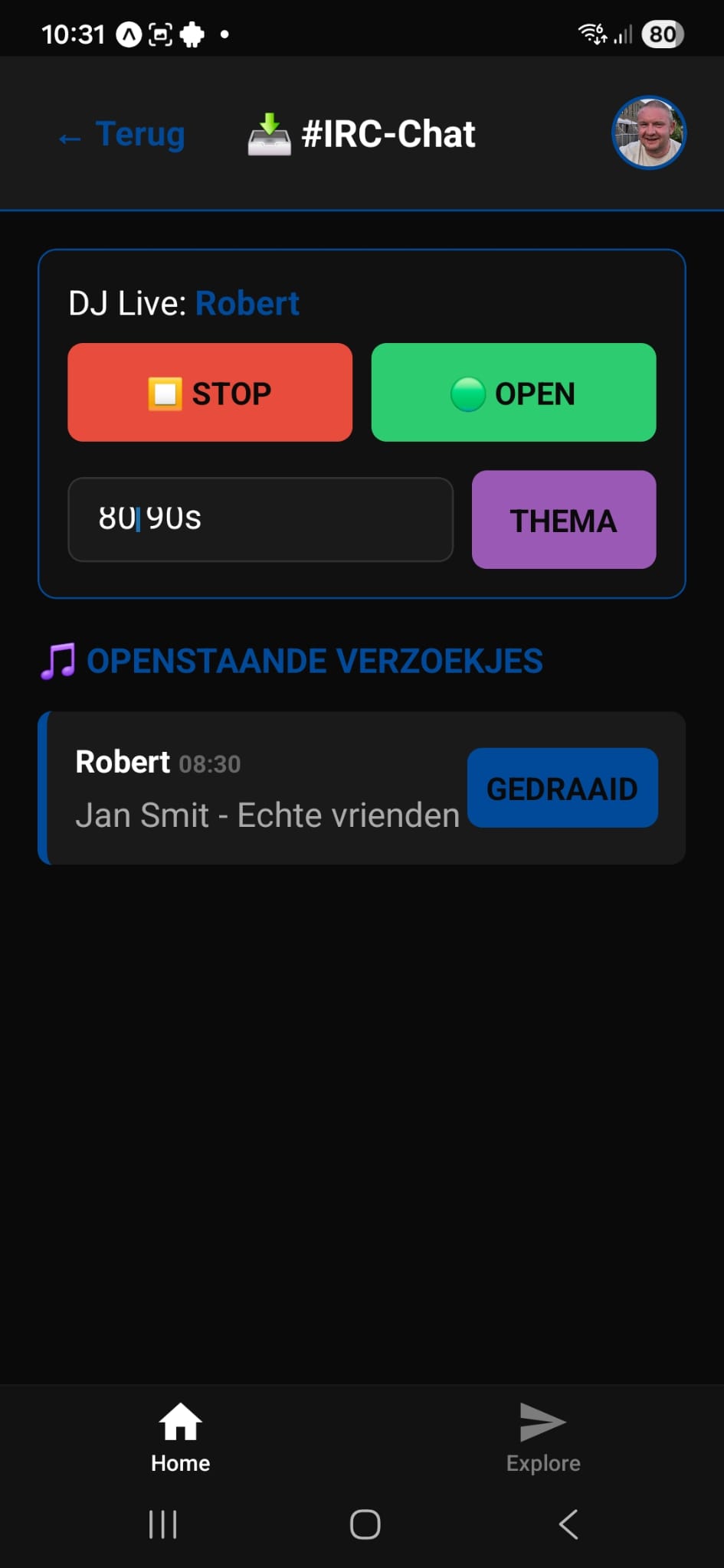Switch to the Home tab
The height and width of the screenshot is (1568, 724).
[x=179, y=1438]
